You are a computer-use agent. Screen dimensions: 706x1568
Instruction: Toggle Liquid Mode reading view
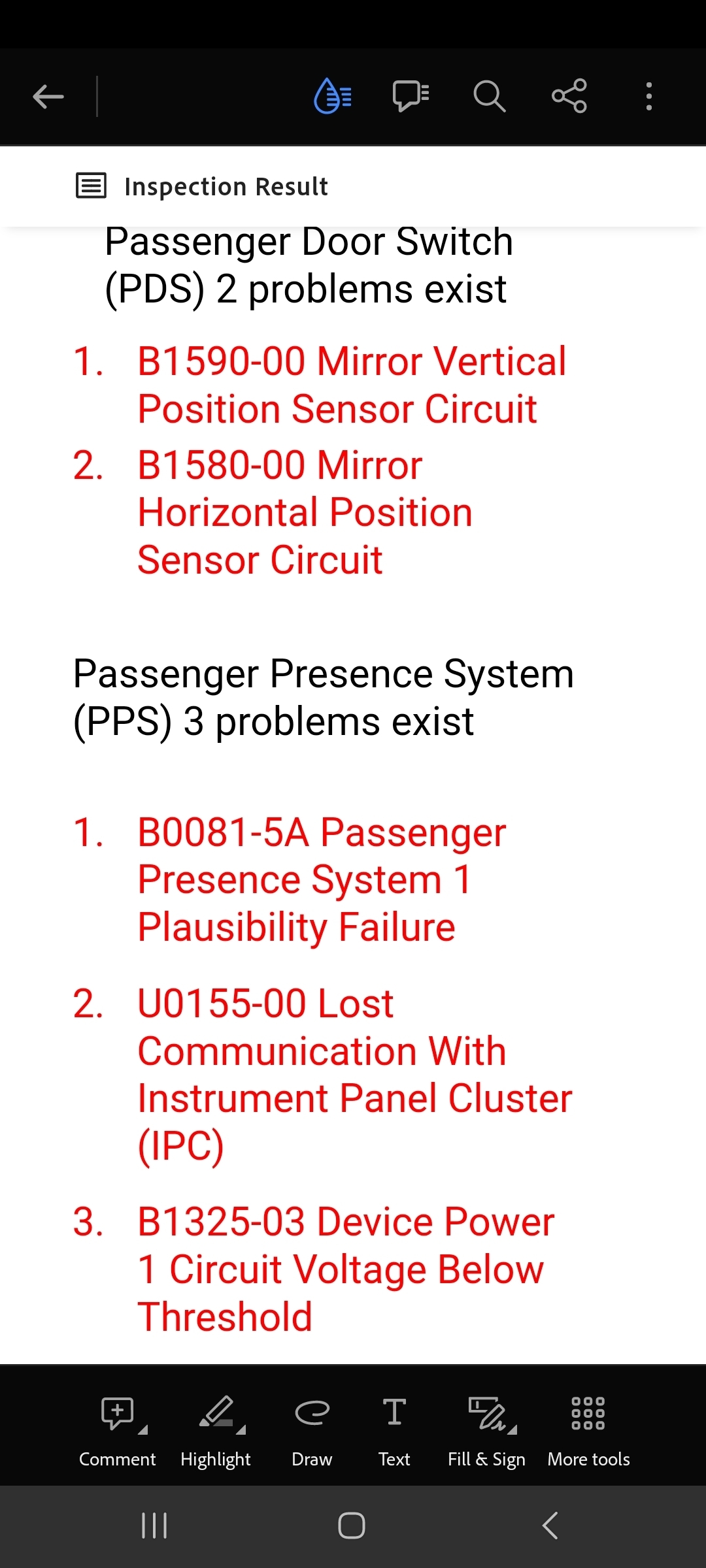[333, 96]
